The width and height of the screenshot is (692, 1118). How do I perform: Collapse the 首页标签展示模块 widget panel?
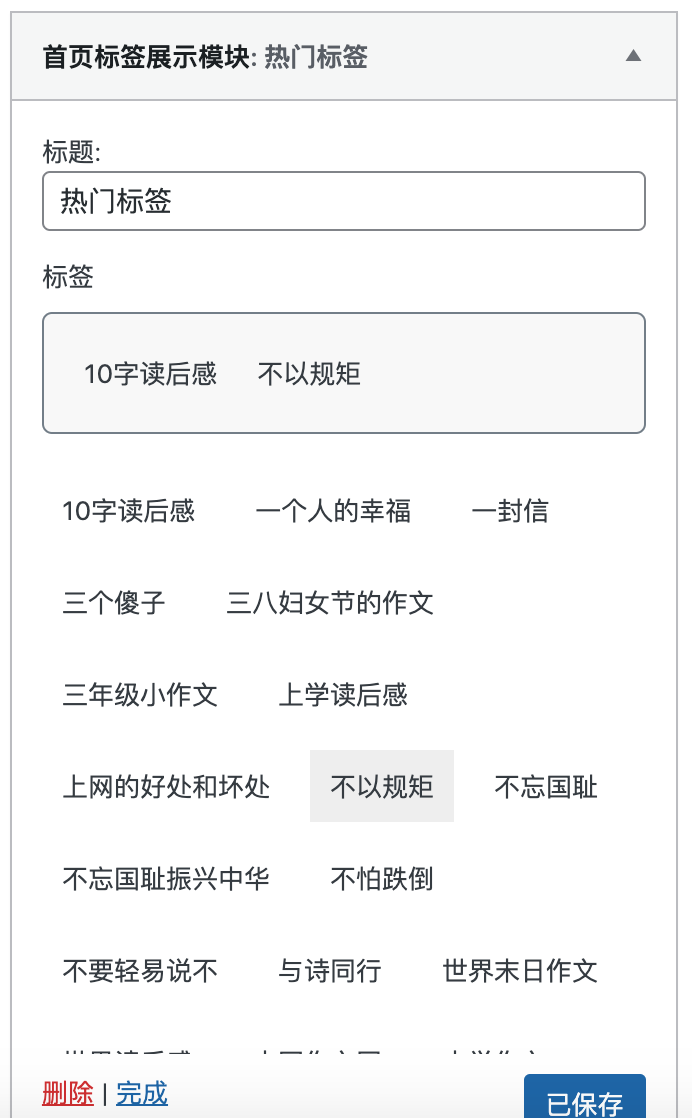(633, 56)
